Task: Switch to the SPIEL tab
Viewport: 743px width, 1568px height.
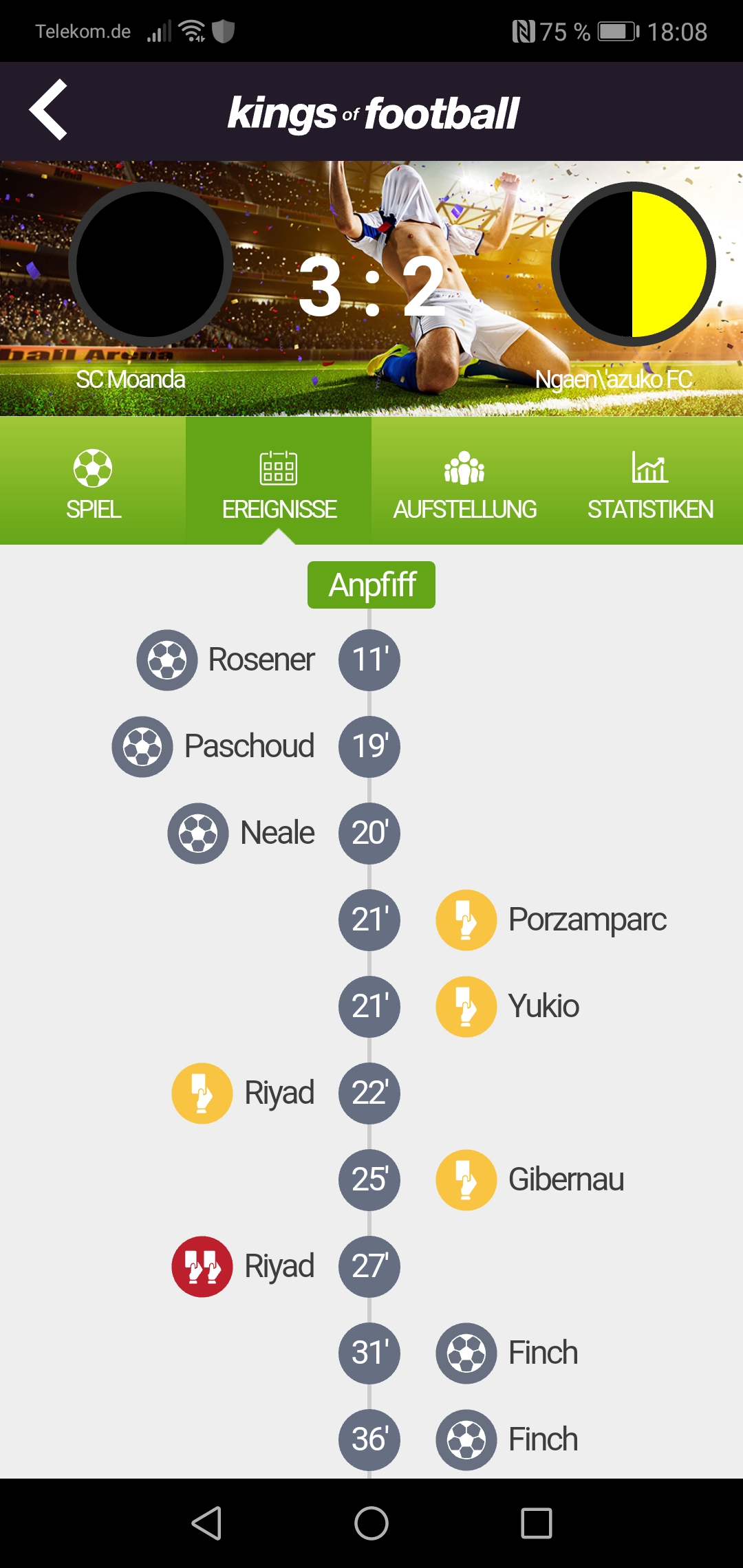Action: 93,481
